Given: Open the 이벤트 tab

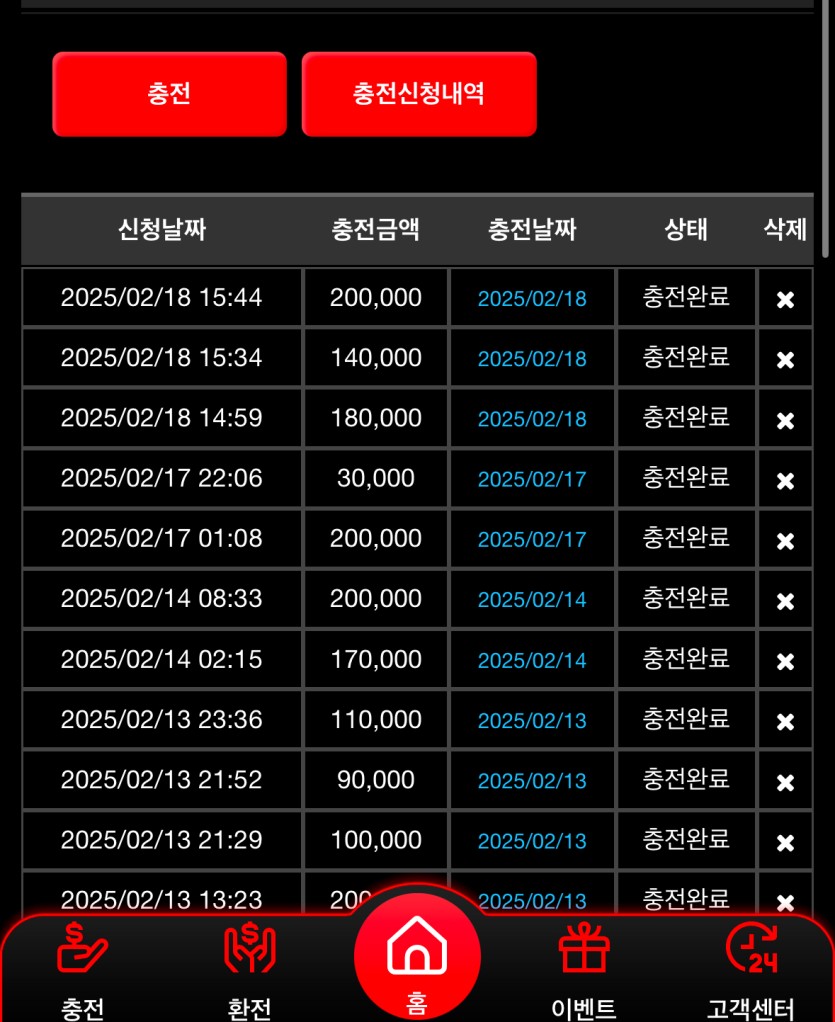Looking at the screenshot, I should tap(584, 968).
